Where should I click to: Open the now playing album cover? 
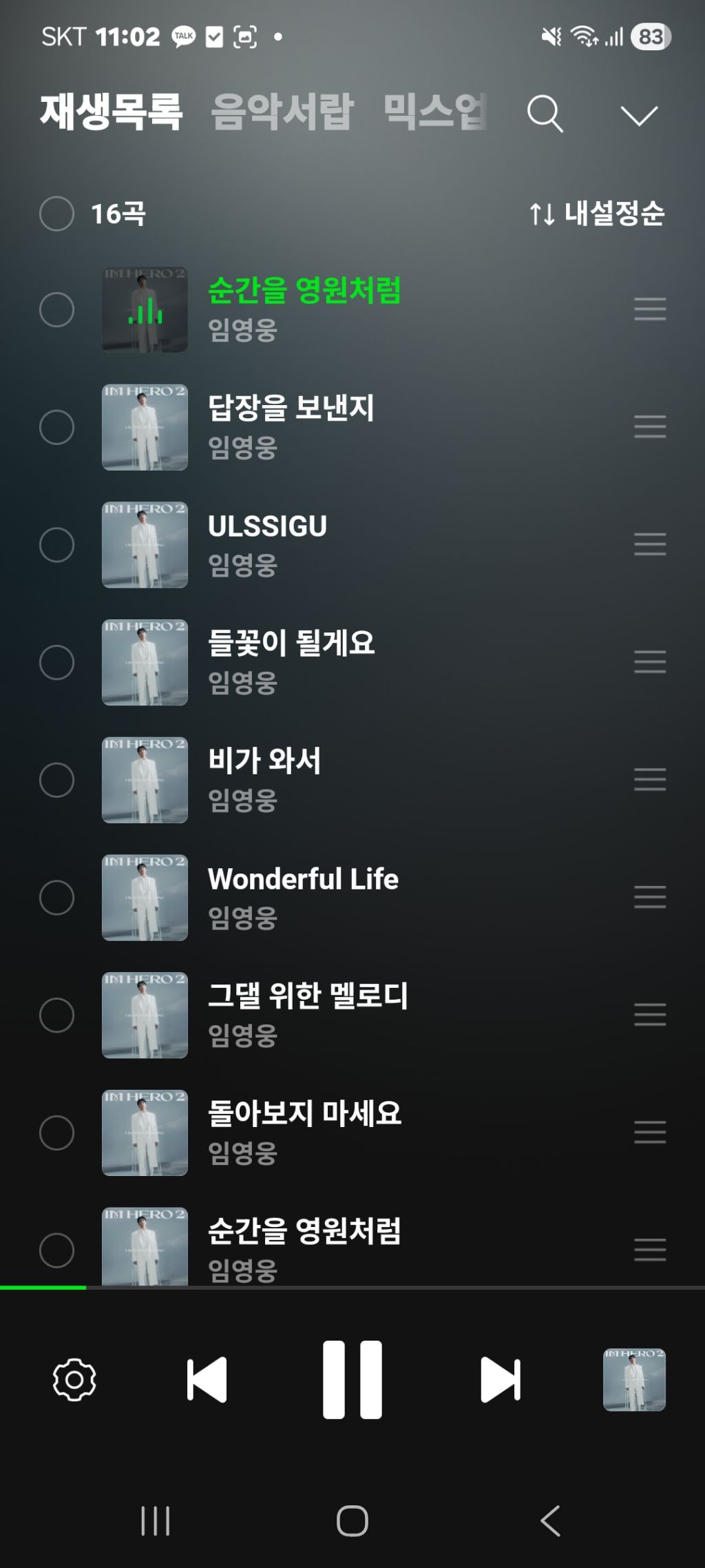tap(634, 1379)
